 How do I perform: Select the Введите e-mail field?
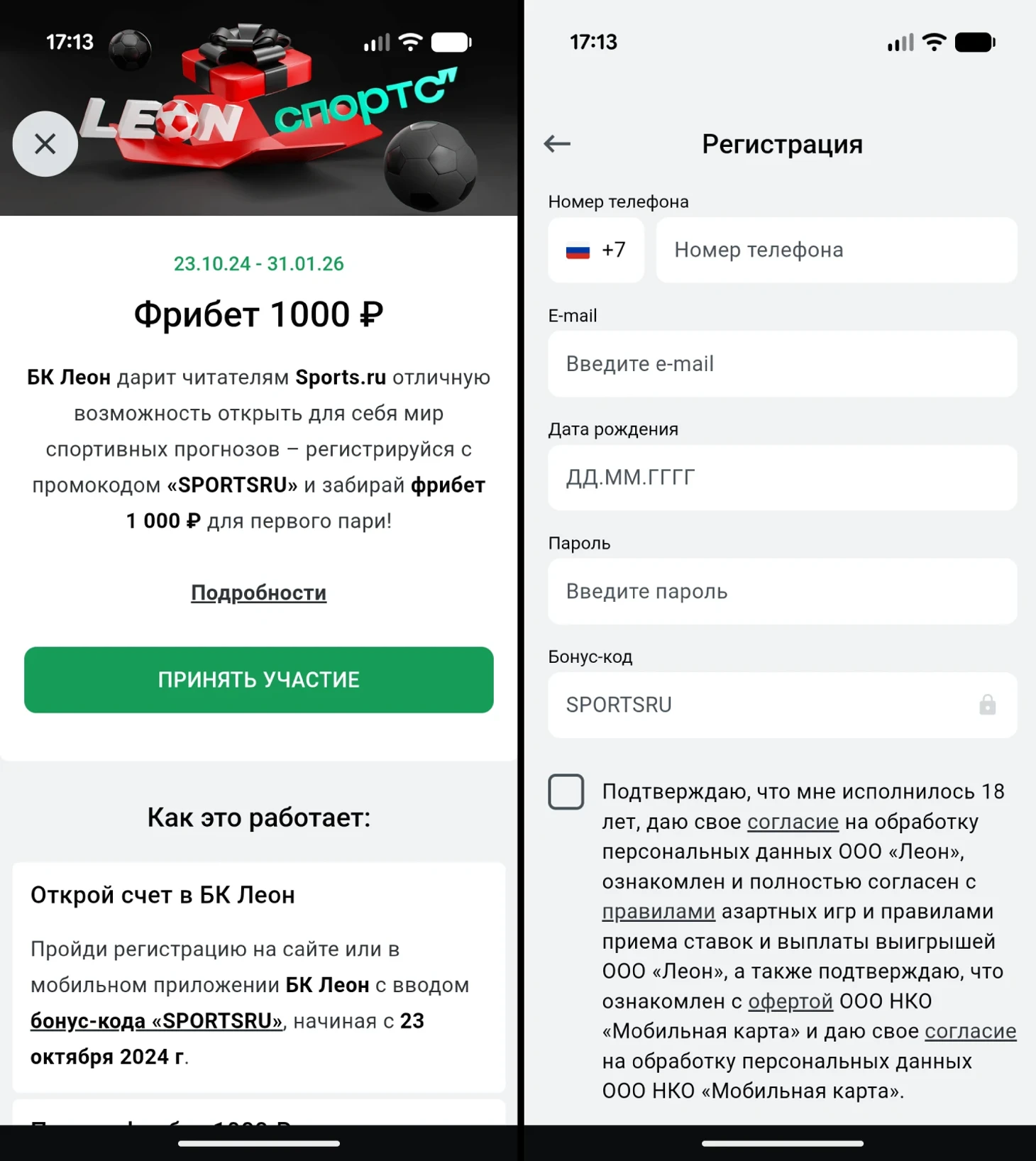click(x=781, y=364)
